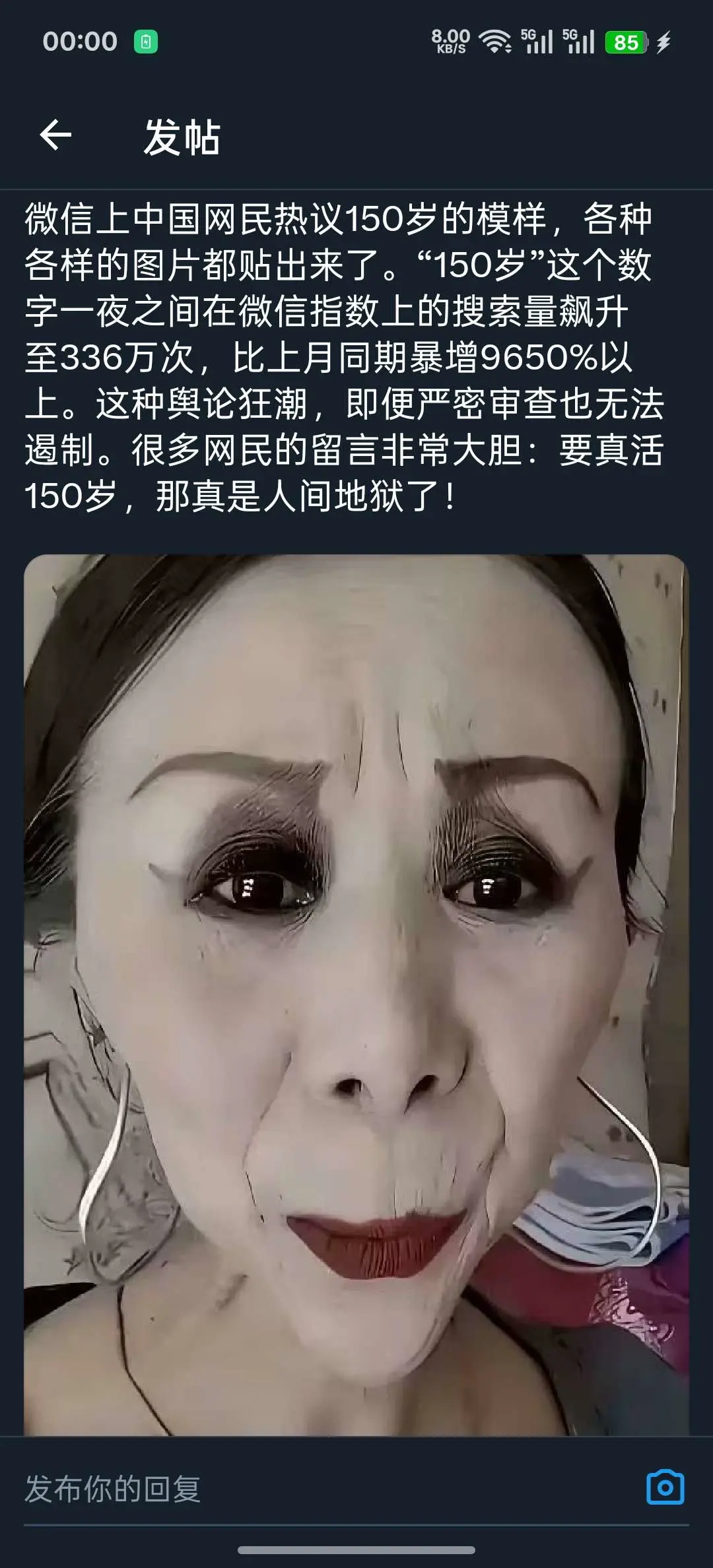Tap the back arrow to leave the post

pos(55,135)
